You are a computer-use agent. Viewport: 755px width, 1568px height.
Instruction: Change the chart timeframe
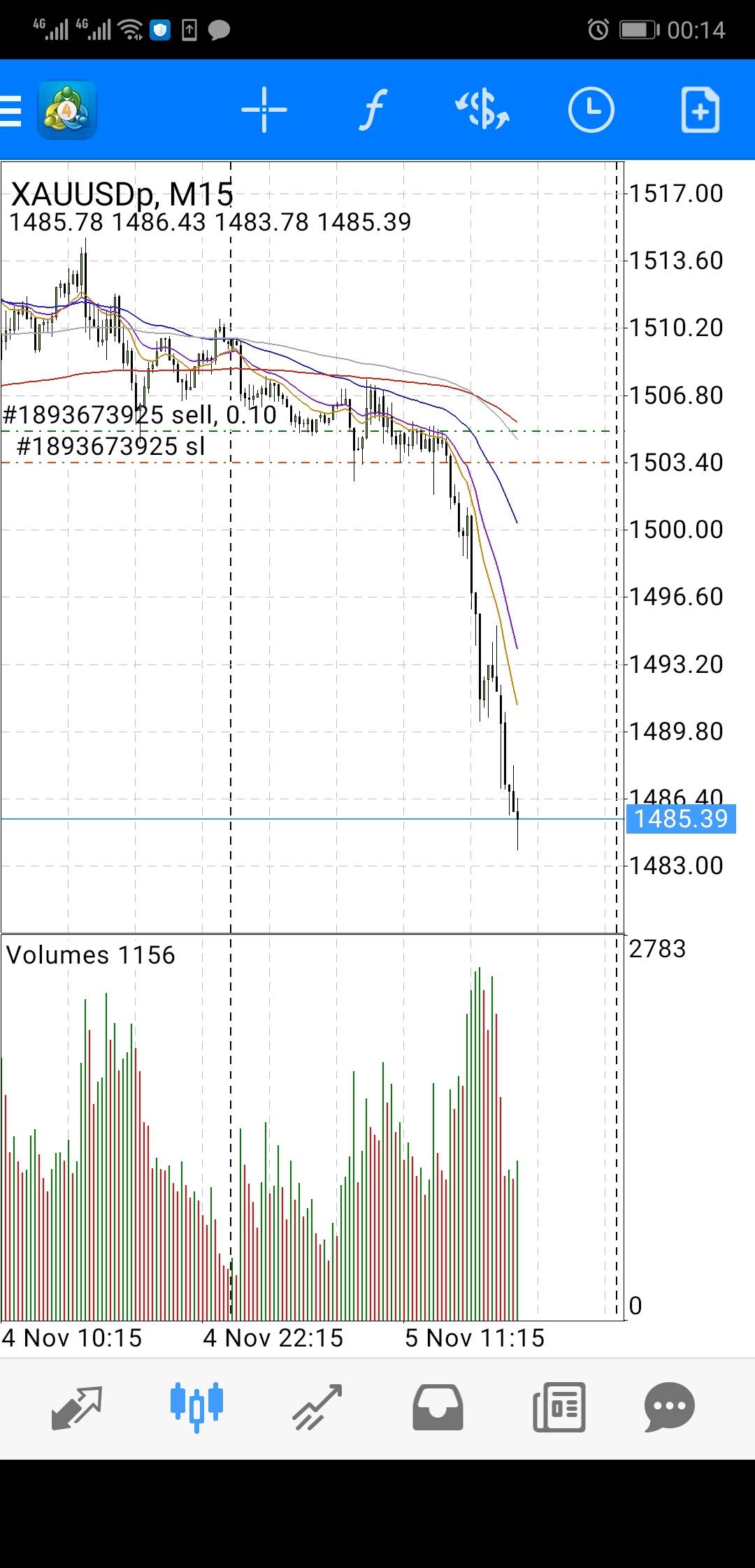pyautogui.click(x=591, y=110)
